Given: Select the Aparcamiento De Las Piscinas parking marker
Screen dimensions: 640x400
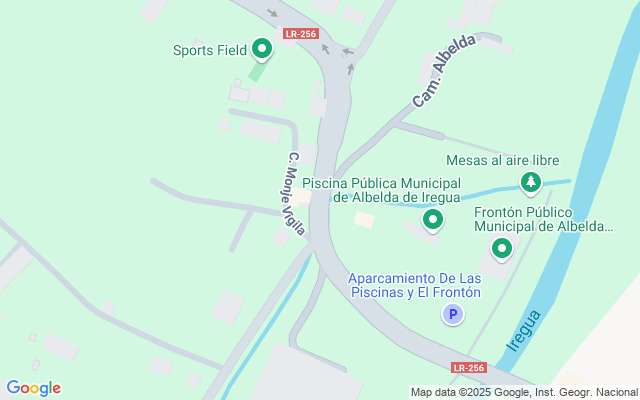Looking at the screenshot, I should (x=453, y=315).
